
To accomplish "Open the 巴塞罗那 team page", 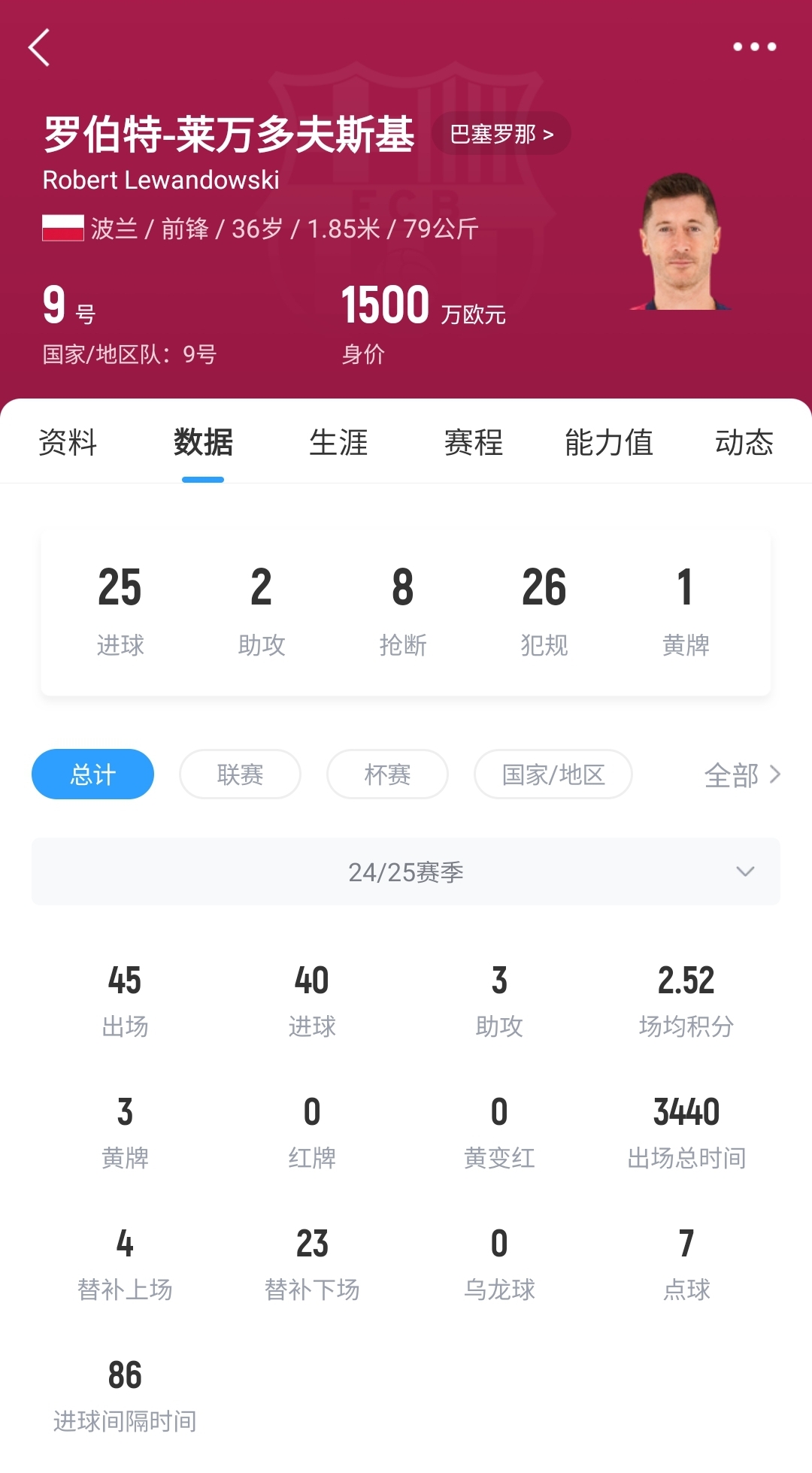I will 501,134.
